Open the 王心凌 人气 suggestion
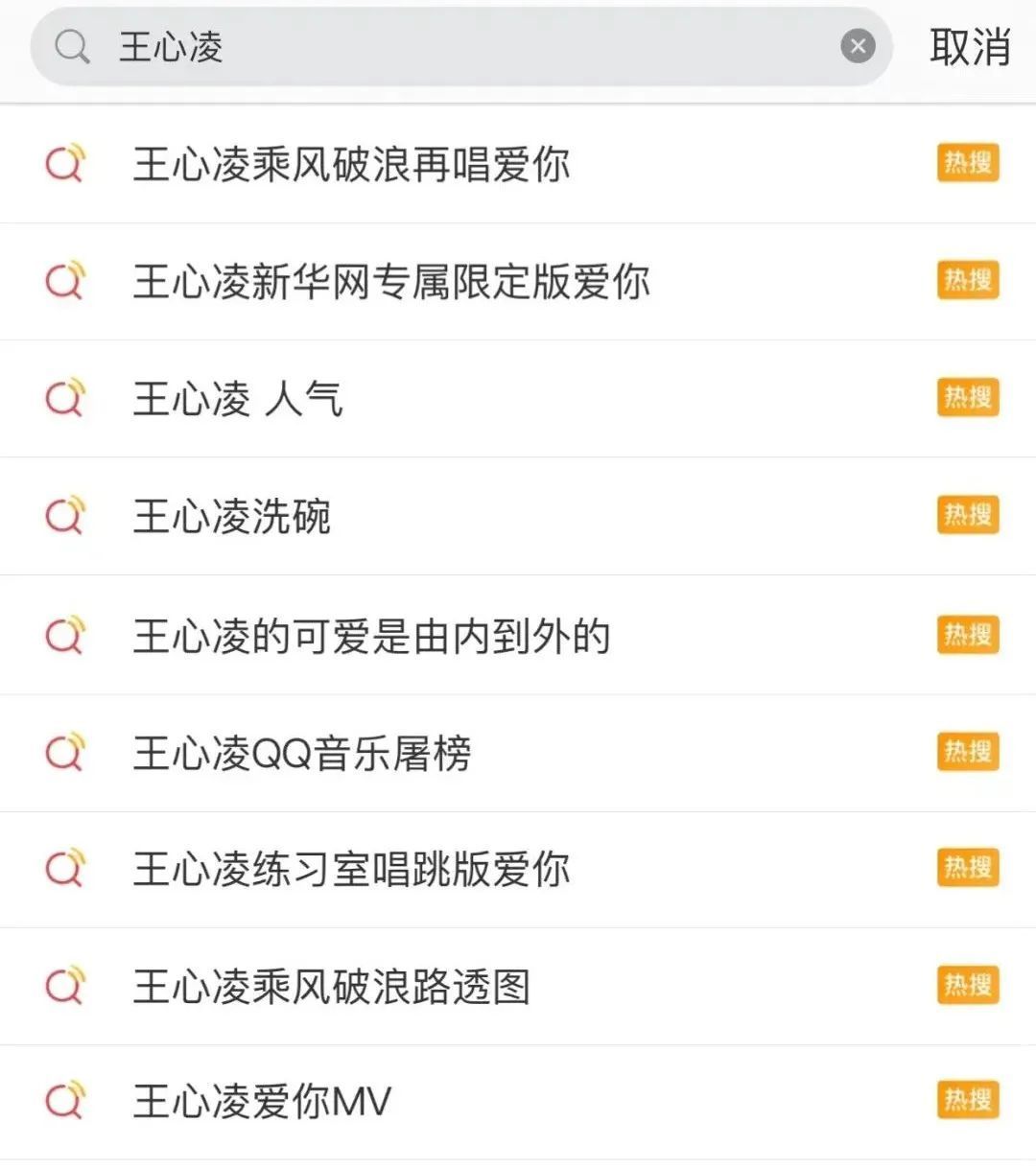The image size is (1036, 1169). pyautogui.click(x=238, y=399)
